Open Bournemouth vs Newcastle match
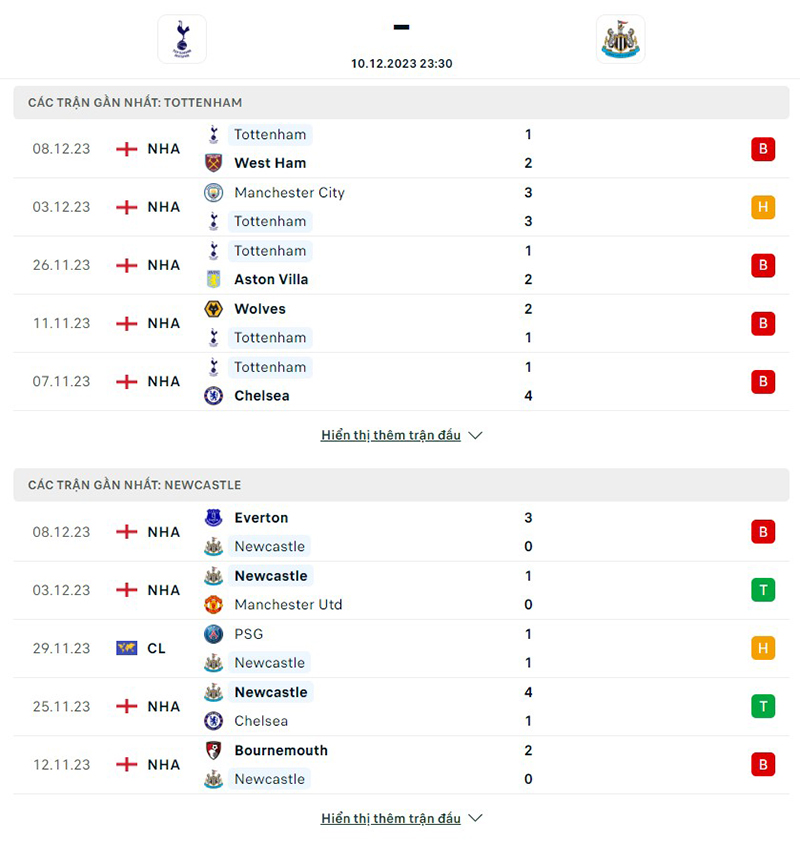 pos(400,764)
